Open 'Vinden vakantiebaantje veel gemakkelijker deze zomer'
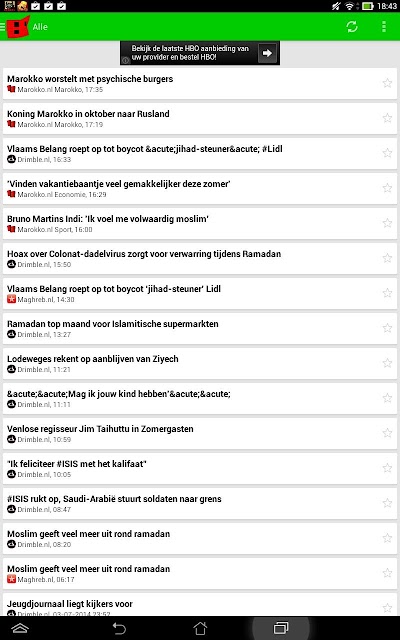Image resolution: width=400 pixels, height=640 pixels. click(x=200, y=188)
